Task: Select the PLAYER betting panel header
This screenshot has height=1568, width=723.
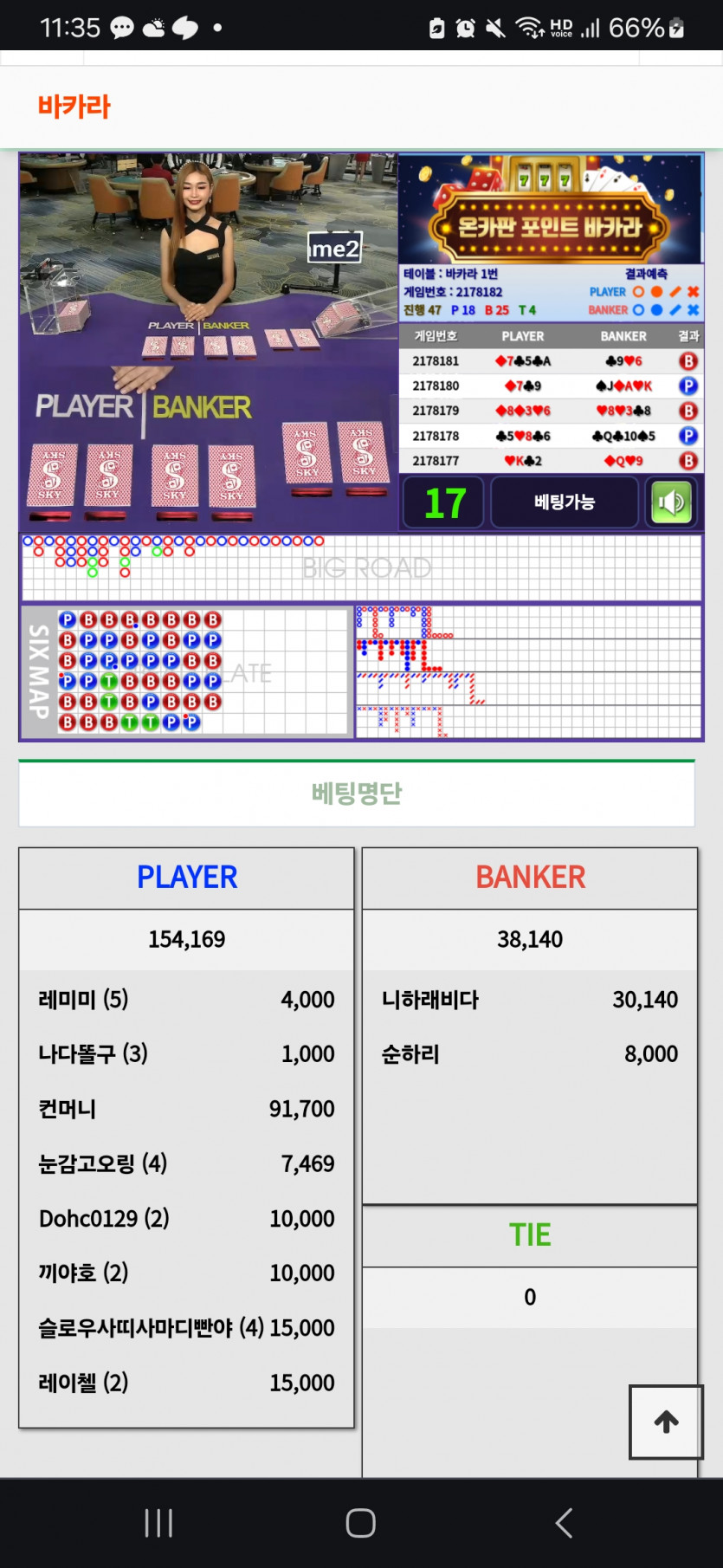Action: 187,878
